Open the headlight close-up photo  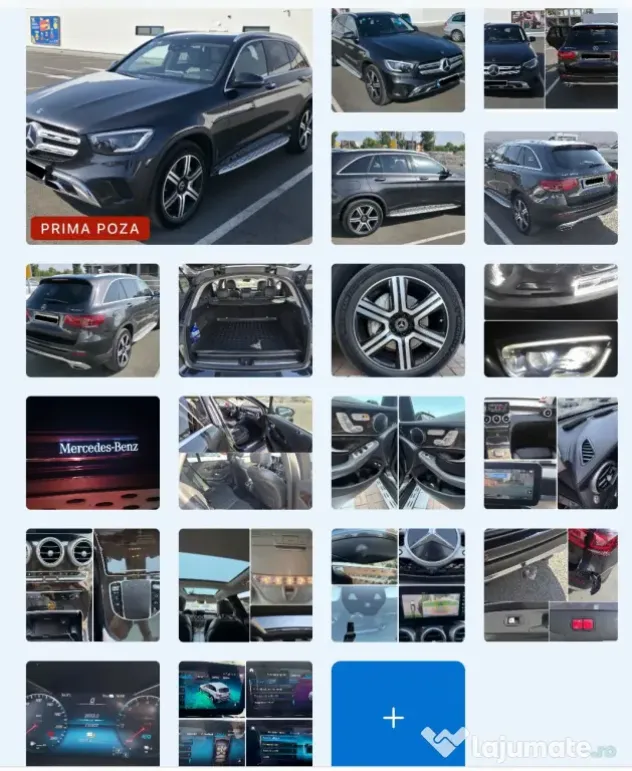click(x=551, y=320)
